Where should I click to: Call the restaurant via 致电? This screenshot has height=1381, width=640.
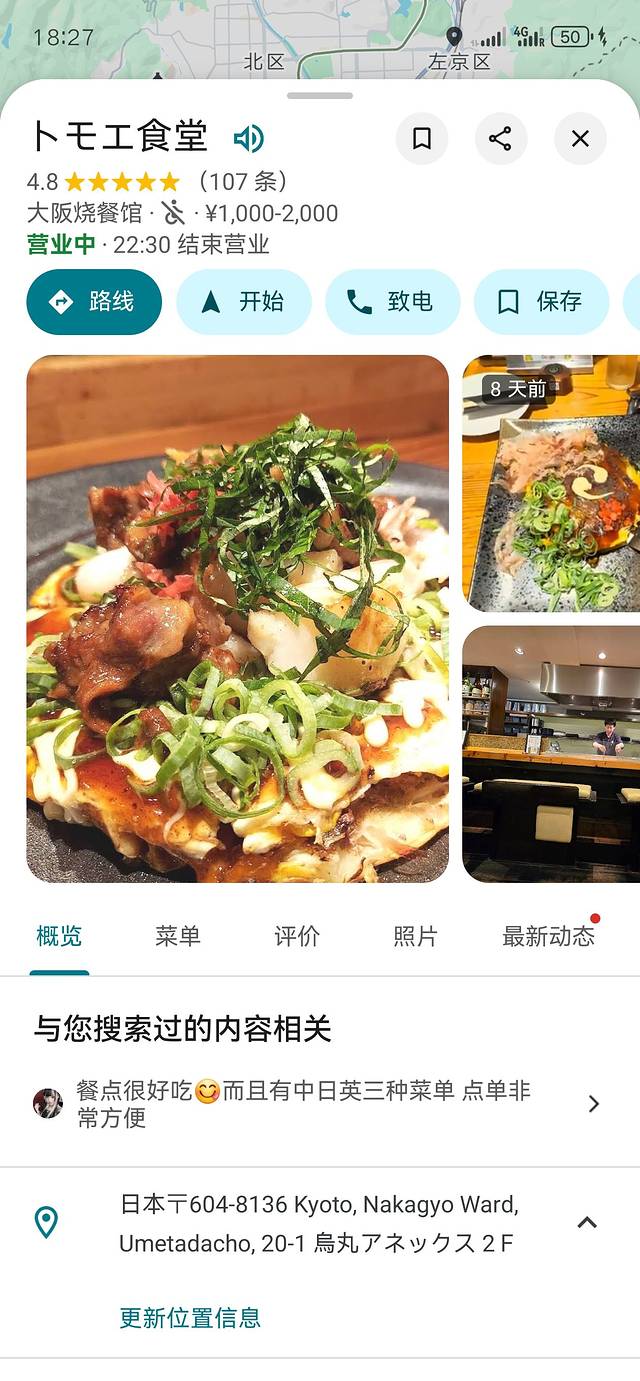point(392,302)
